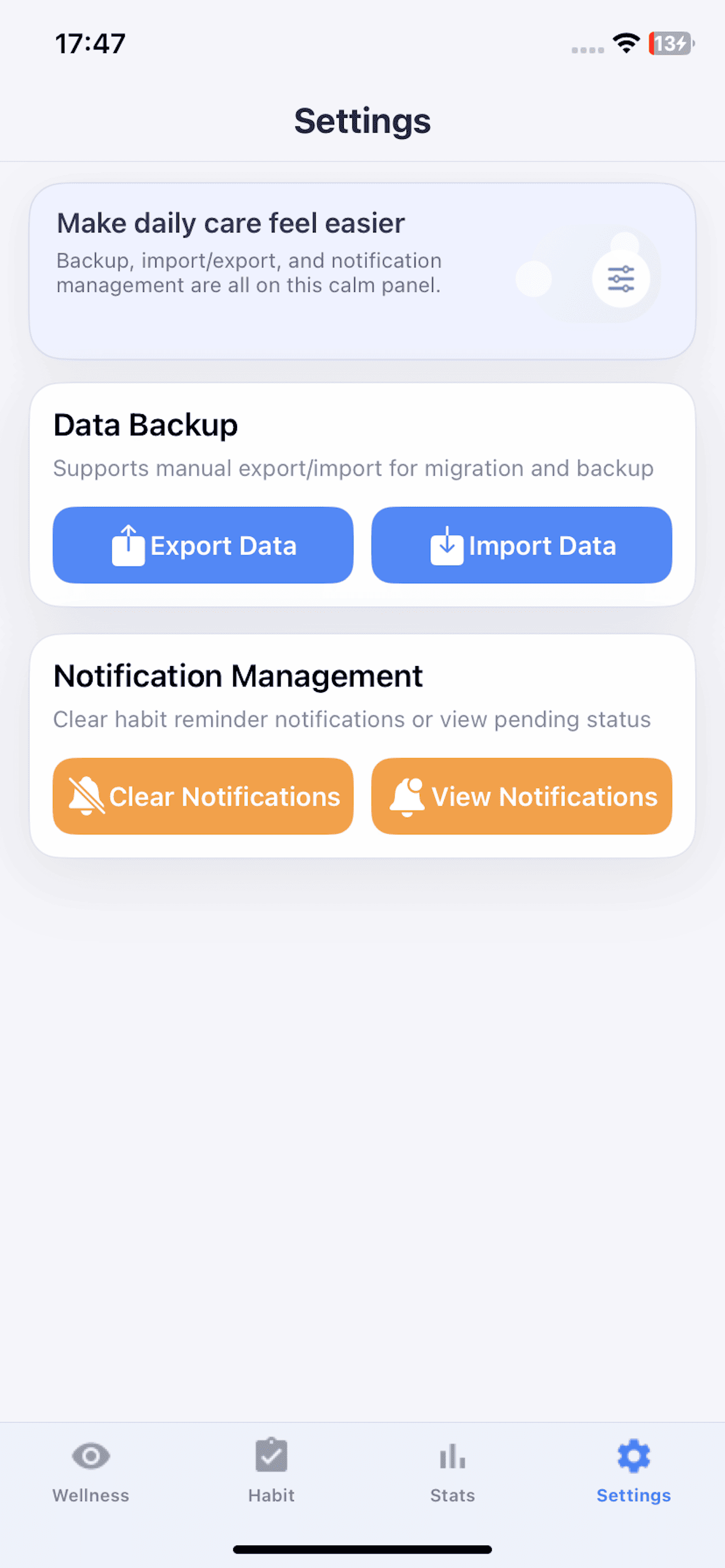Select the Settings tab

633,1470
